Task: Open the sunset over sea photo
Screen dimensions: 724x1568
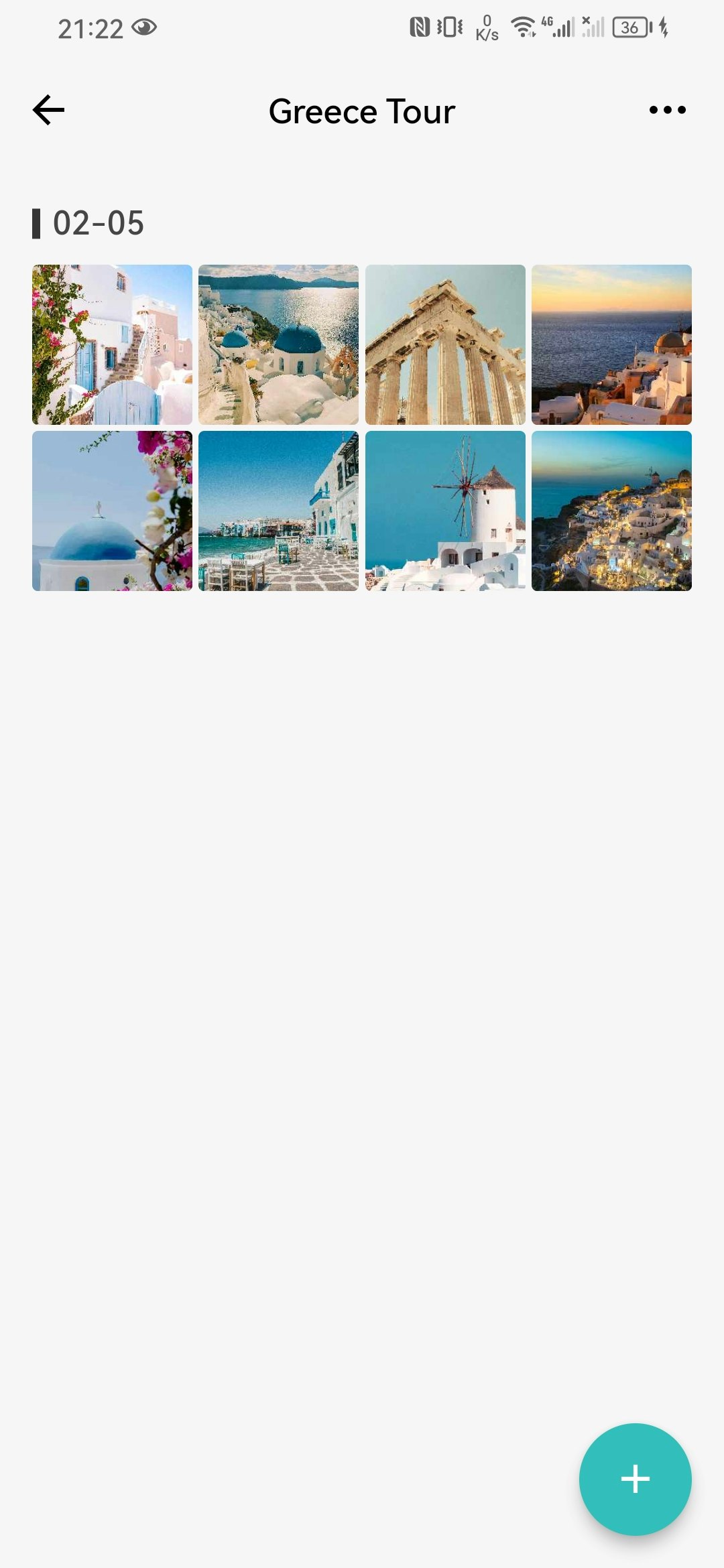Action: 611,344
